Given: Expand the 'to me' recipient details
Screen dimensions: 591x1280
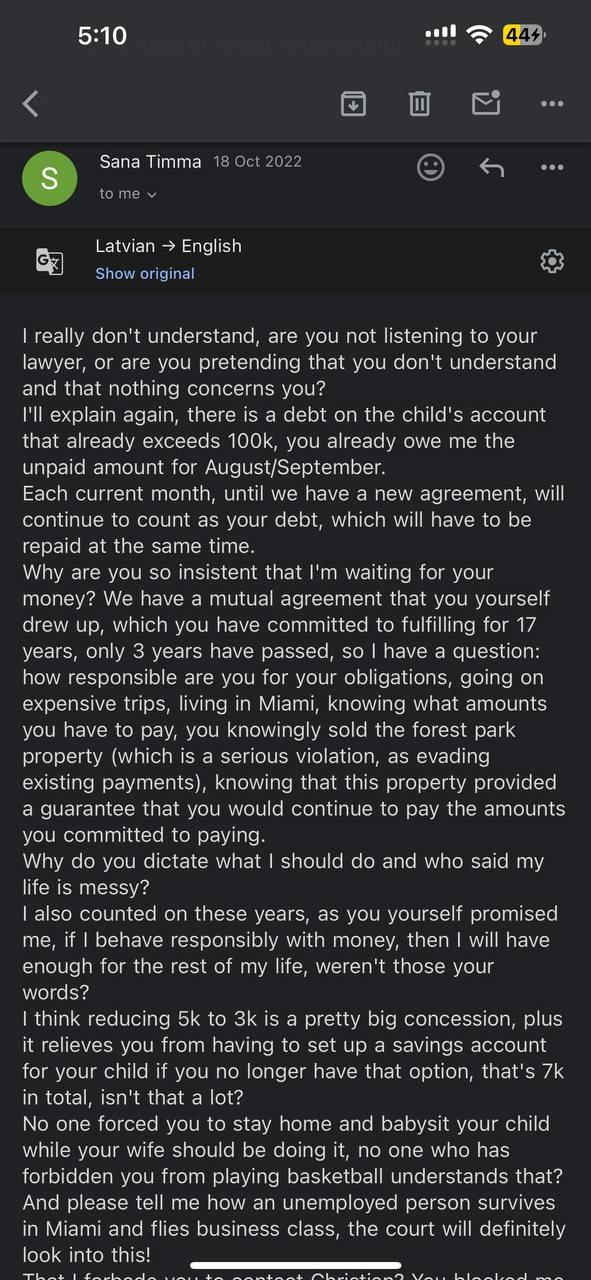Looking at the screenshot, I should click(128, 194).
